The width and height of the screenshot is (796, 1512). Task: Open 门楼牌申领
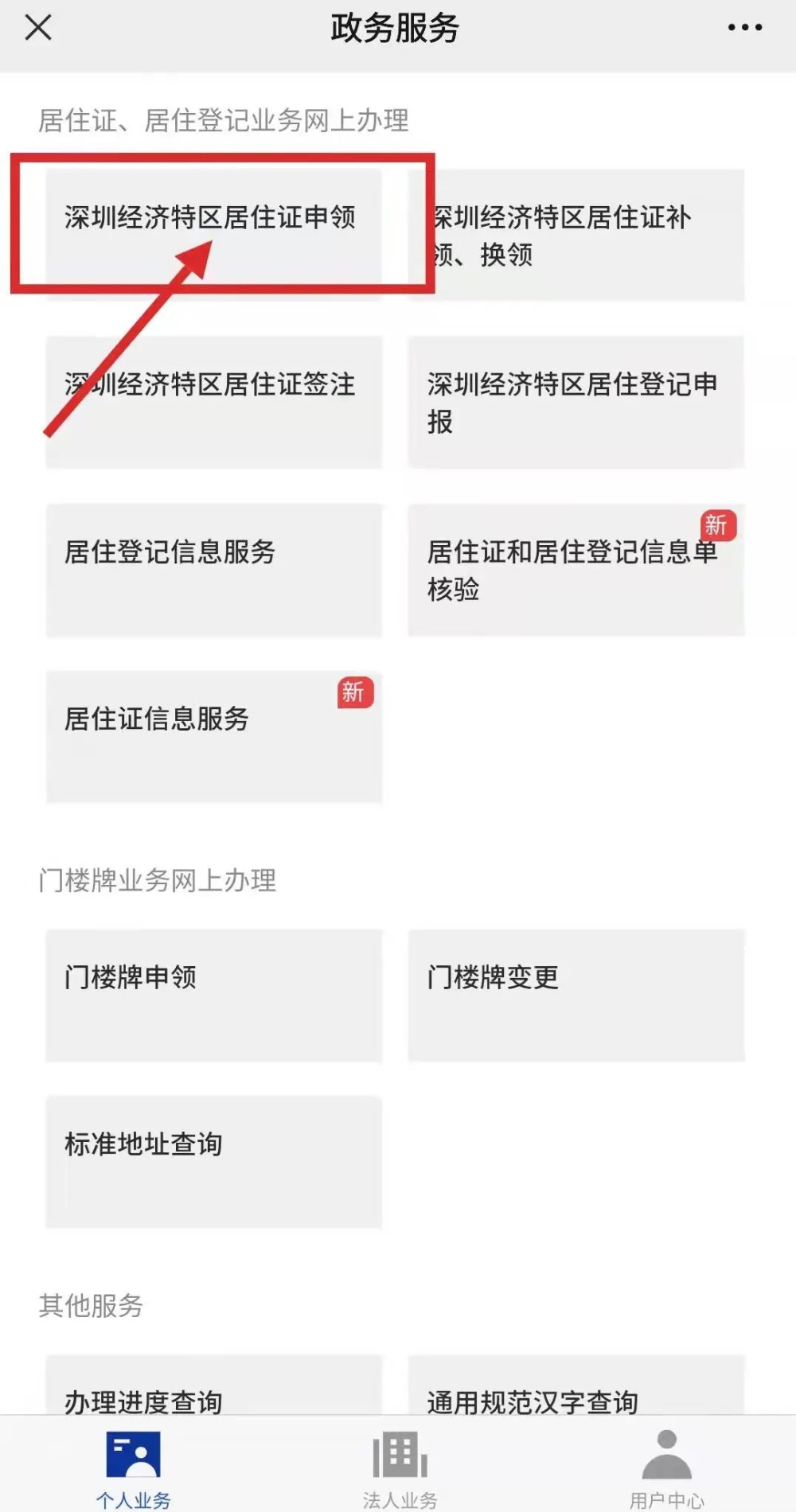213,995
